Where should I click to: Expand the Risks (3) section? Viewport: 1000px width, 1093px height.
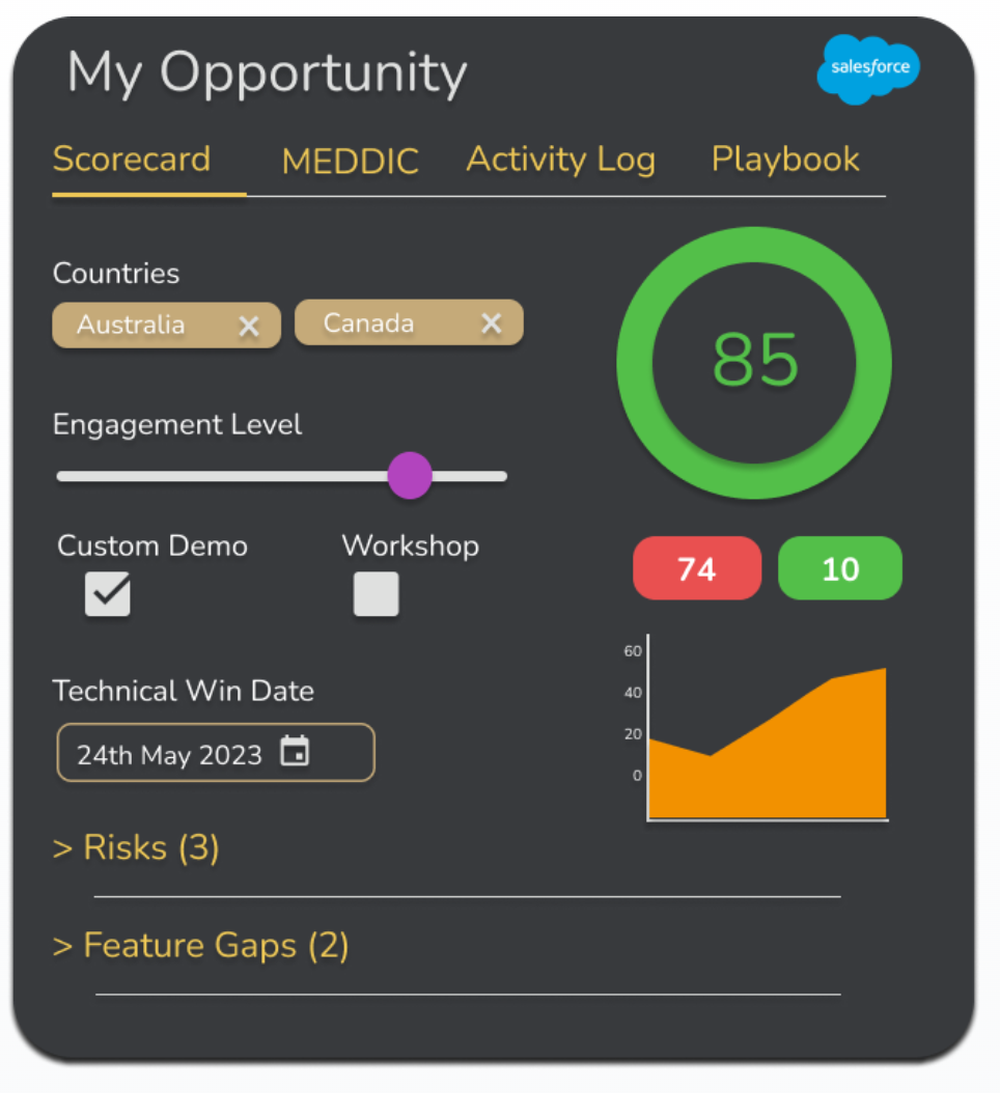pos(136,848)
